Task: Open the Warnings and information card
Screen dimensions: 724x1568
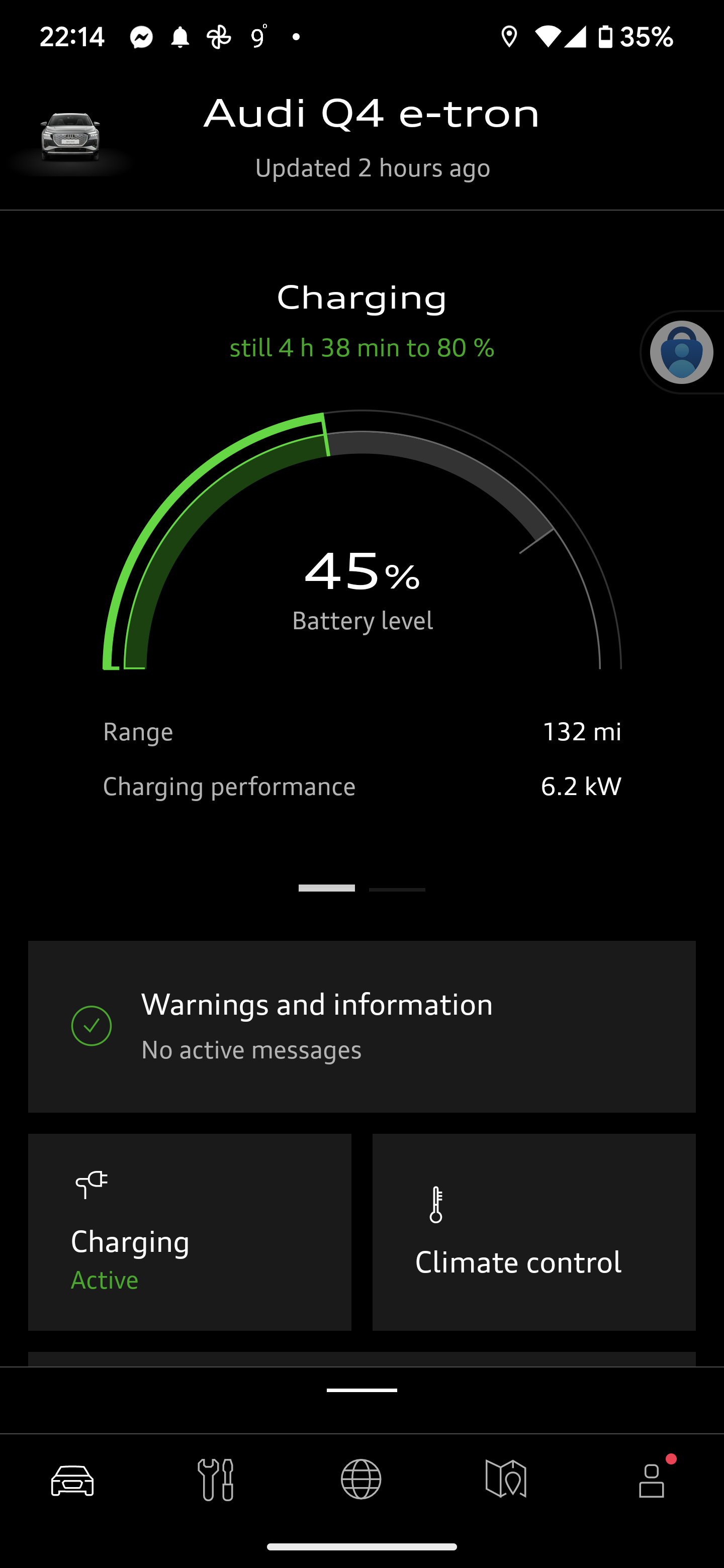Action: click(x=361, y=1026)
